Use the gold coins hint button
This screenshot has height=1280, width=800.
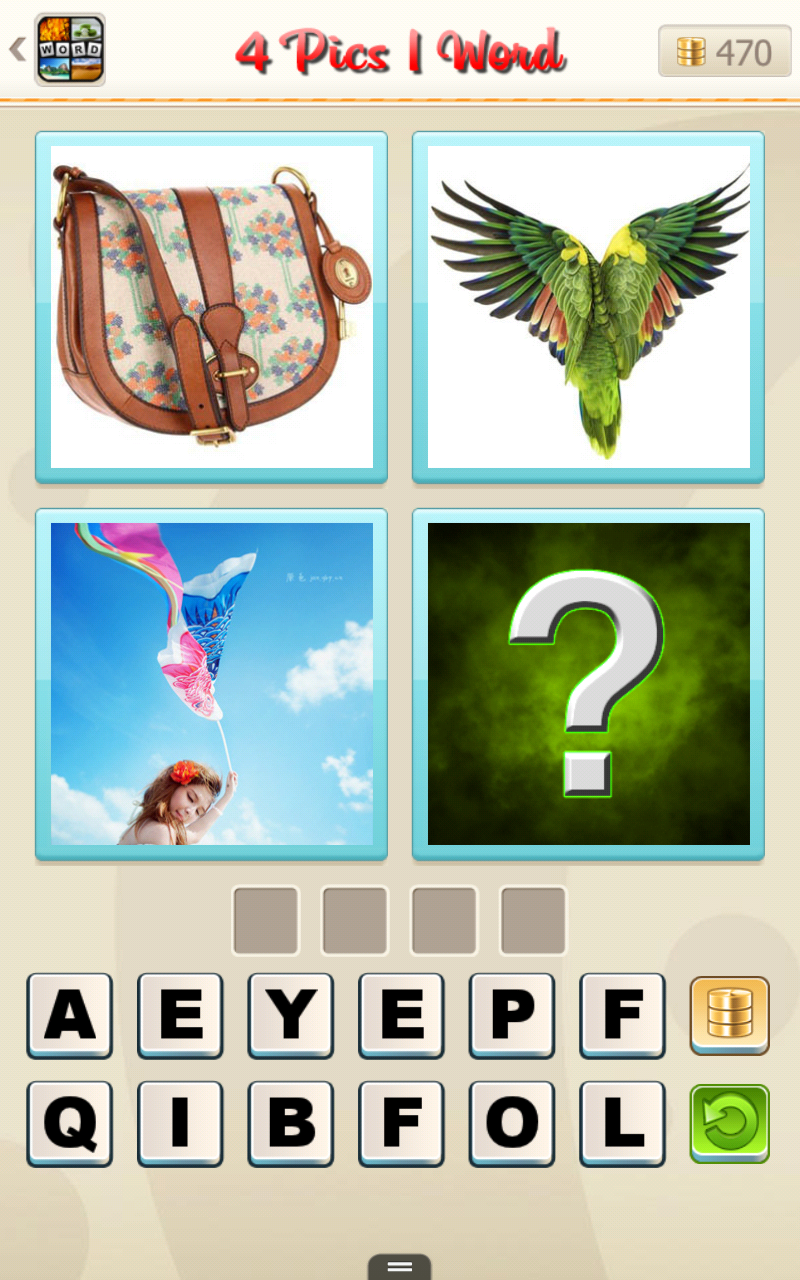point(730,1015)
